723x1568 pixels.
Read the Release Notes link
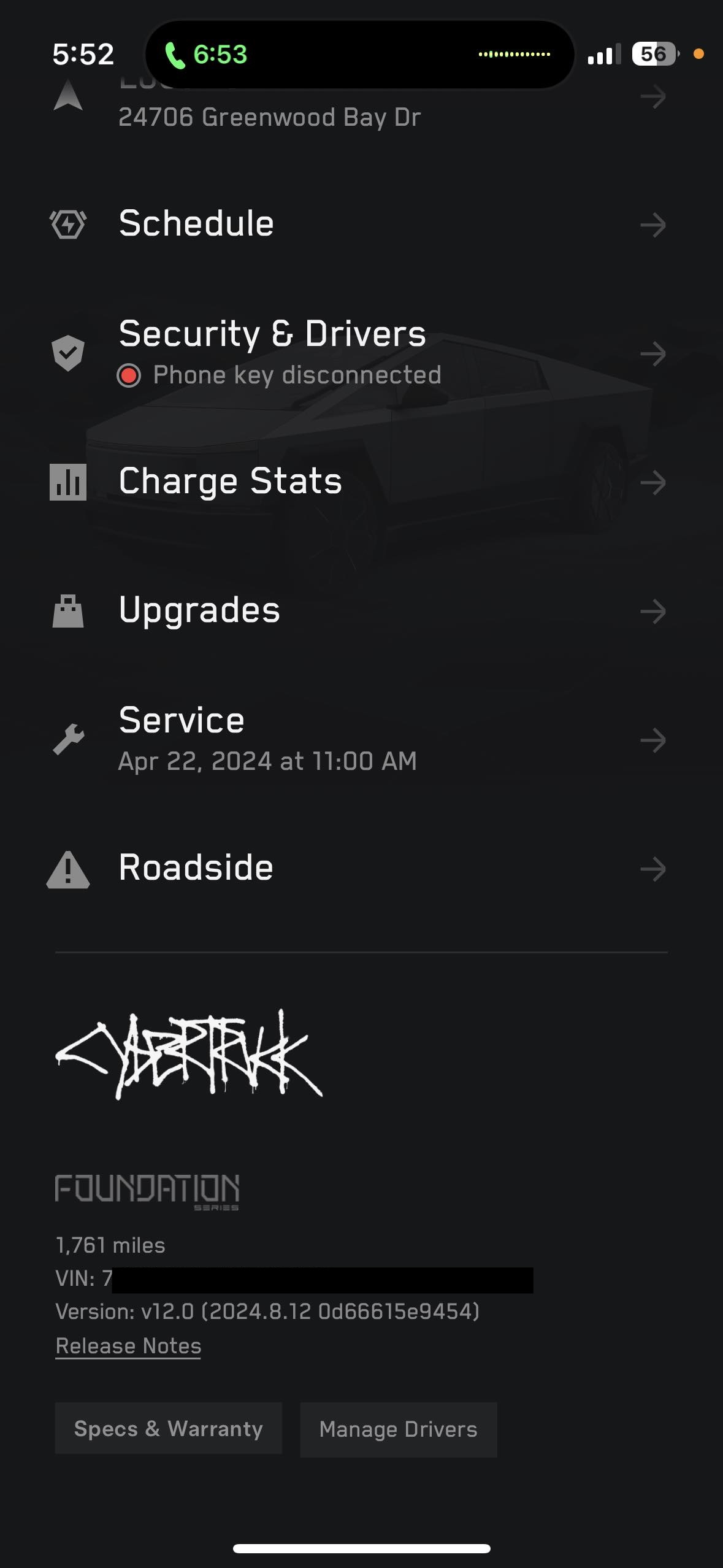tap(128, 1346)
